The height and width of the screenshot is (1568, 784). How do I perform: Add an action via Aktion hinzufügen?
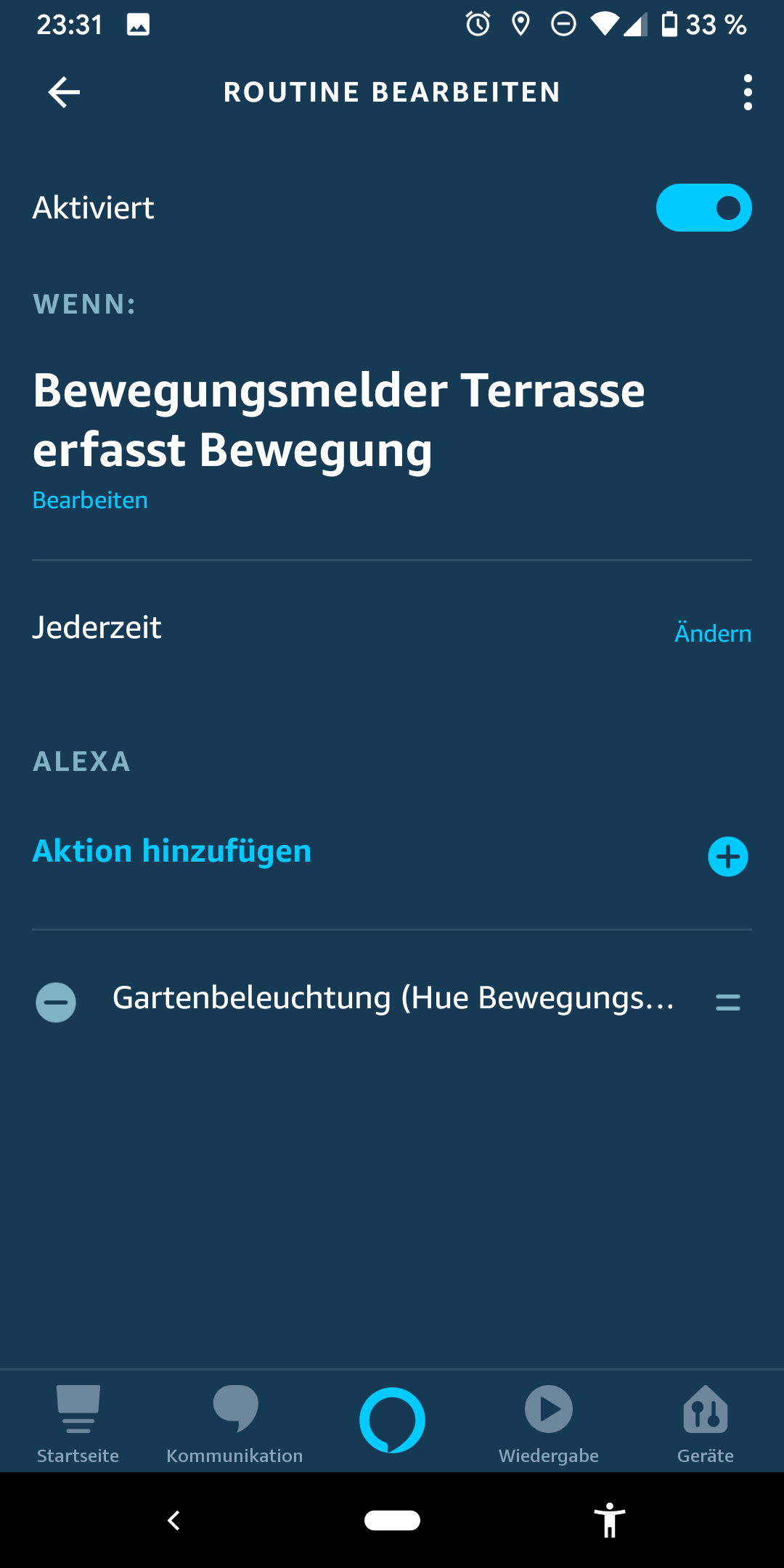pyautogui.click(x=727, y=857)
